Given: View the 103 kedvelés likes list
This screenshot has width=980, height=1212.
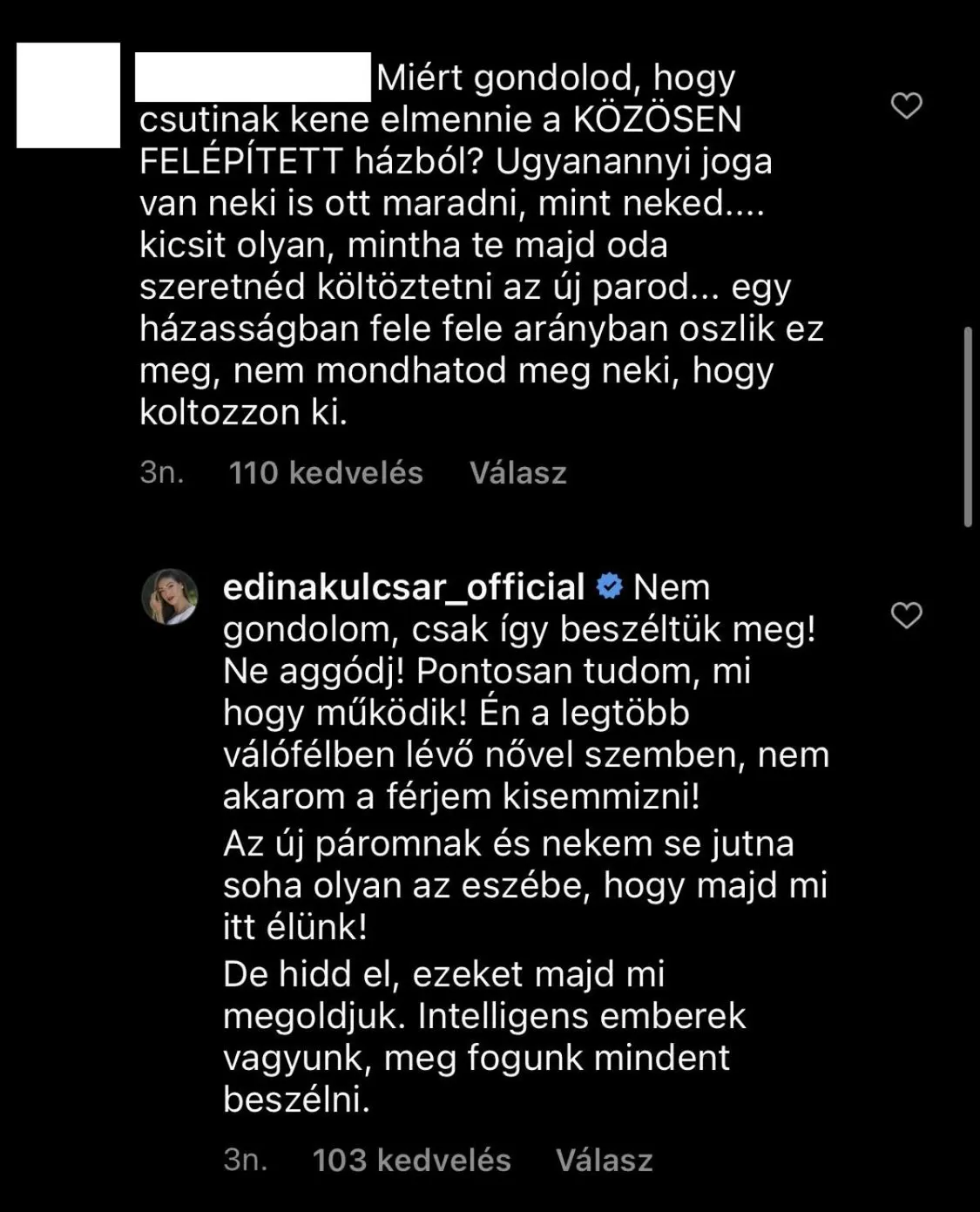Looking at the screenshot, I should point(411,1161).
